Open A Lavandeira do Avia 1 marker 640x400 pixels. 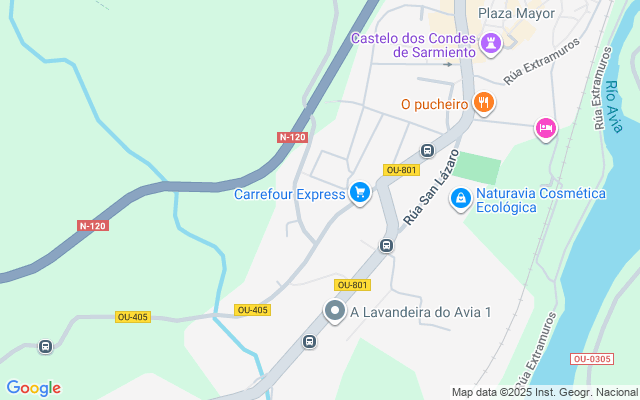335,312
